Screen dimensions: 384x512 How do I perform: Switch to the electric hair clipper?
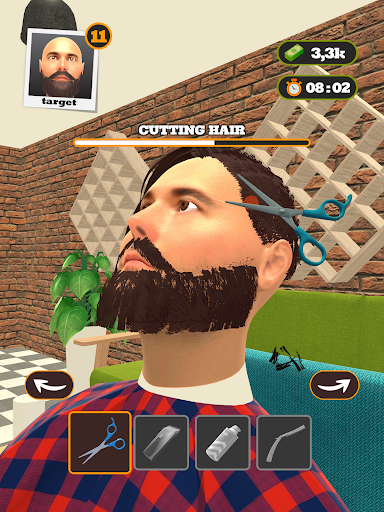[x=161, y=442]
